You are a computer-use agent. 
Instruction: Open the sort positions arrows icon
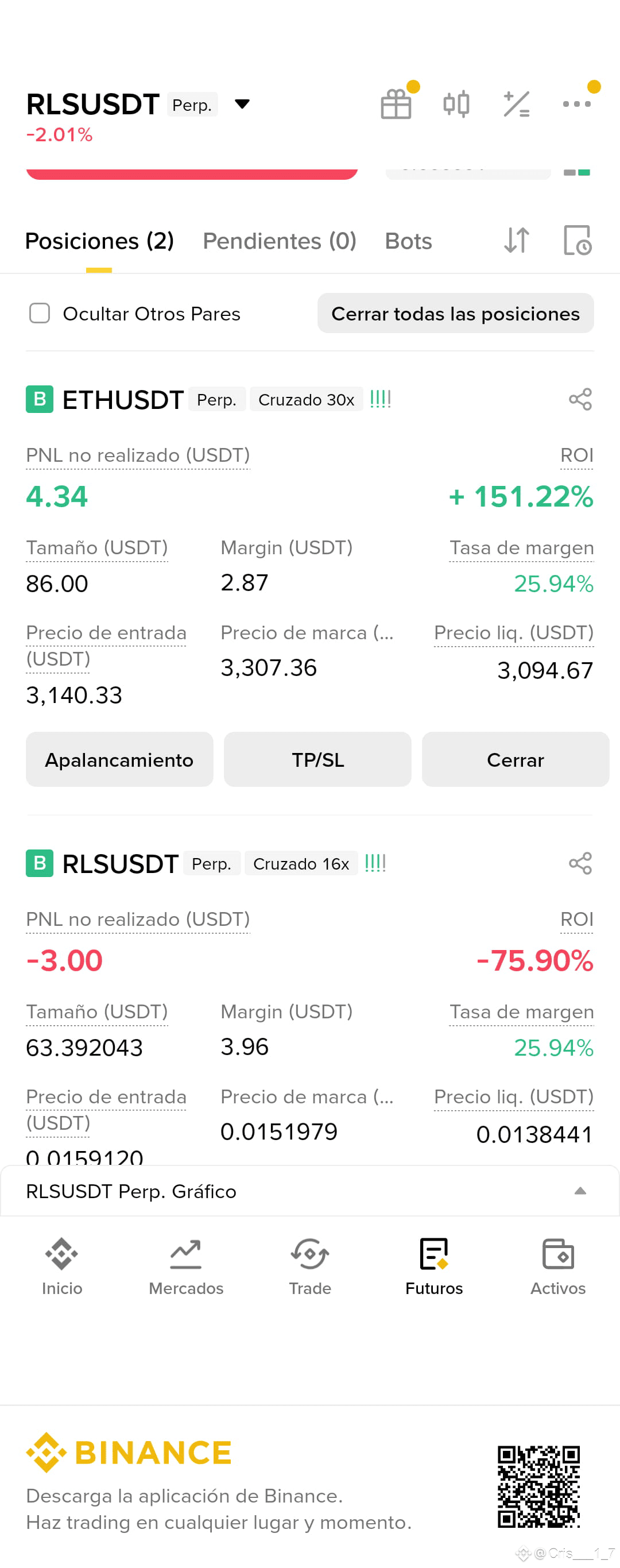(516, 240)
